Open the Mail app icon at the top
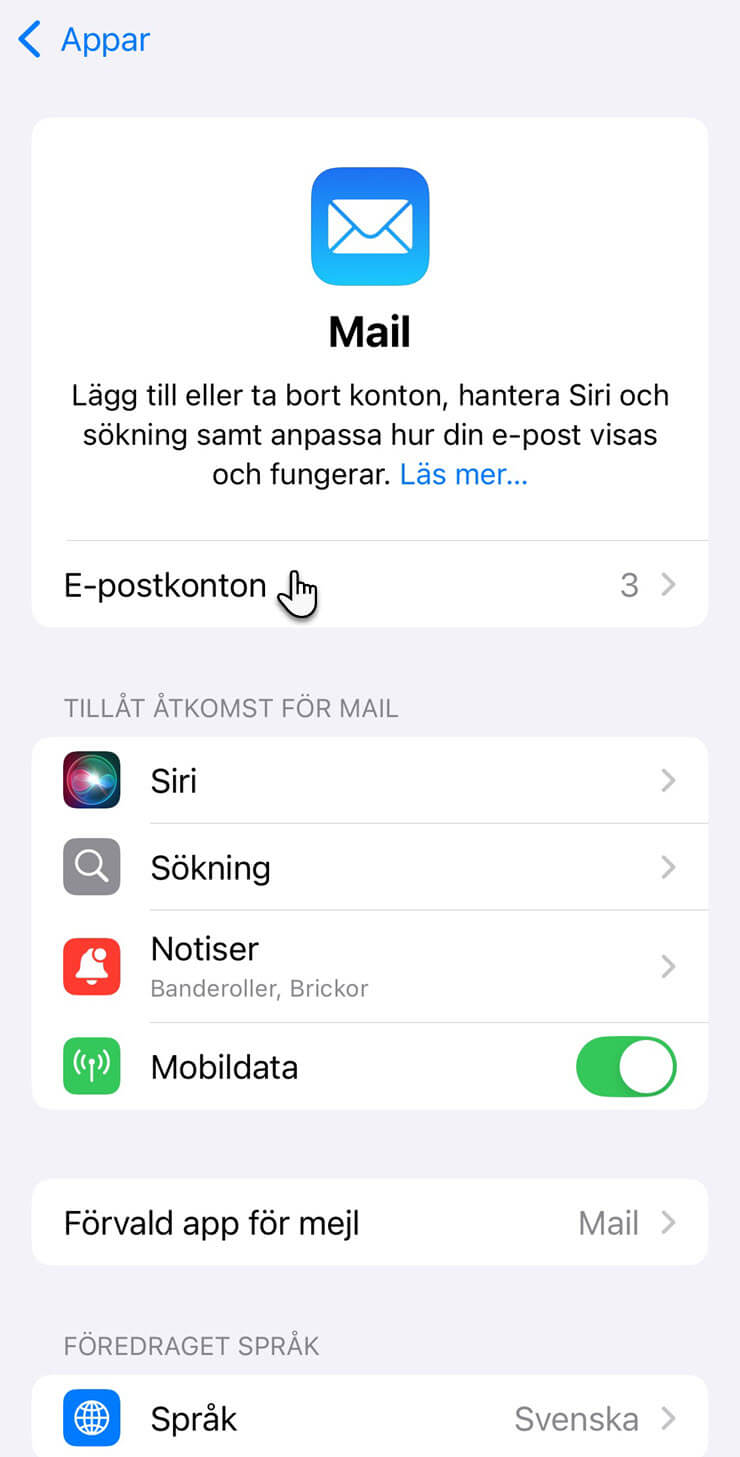Viewport: 740px width, 1457px height. tap(370, 226)
